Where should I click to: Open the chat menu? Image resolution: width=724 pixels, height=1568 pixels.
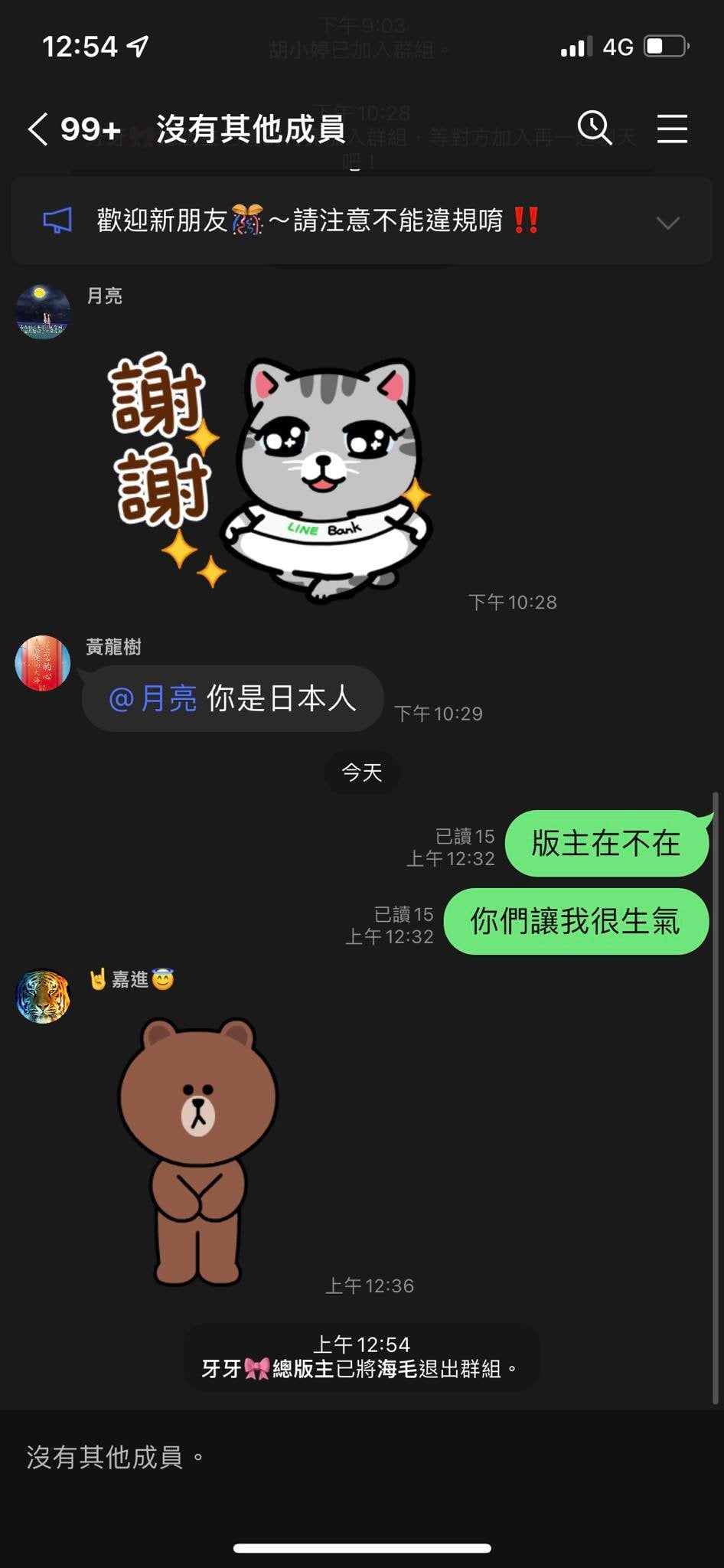click(x=672, y=129)
